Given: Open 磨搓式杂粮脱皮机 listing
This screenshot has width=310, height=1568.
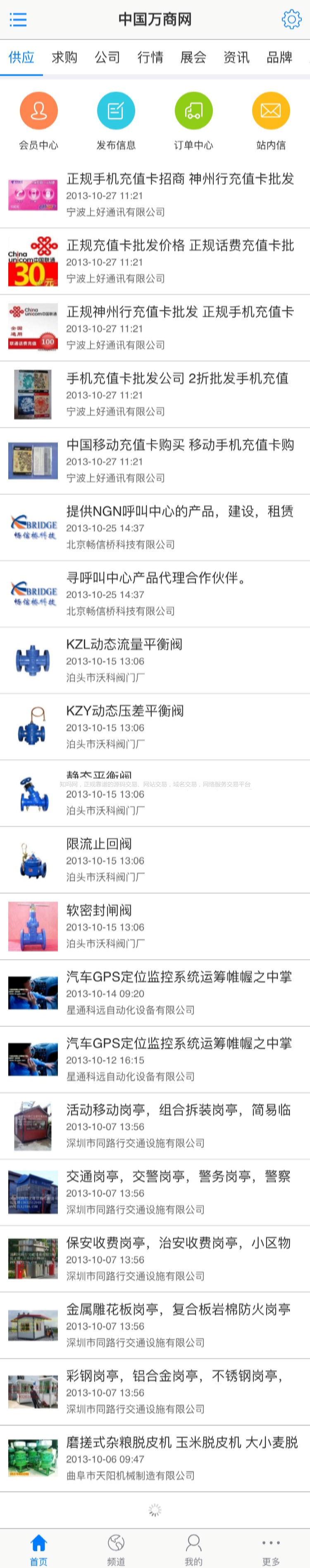Looking at the screenshot, I should click(181, 1442).
